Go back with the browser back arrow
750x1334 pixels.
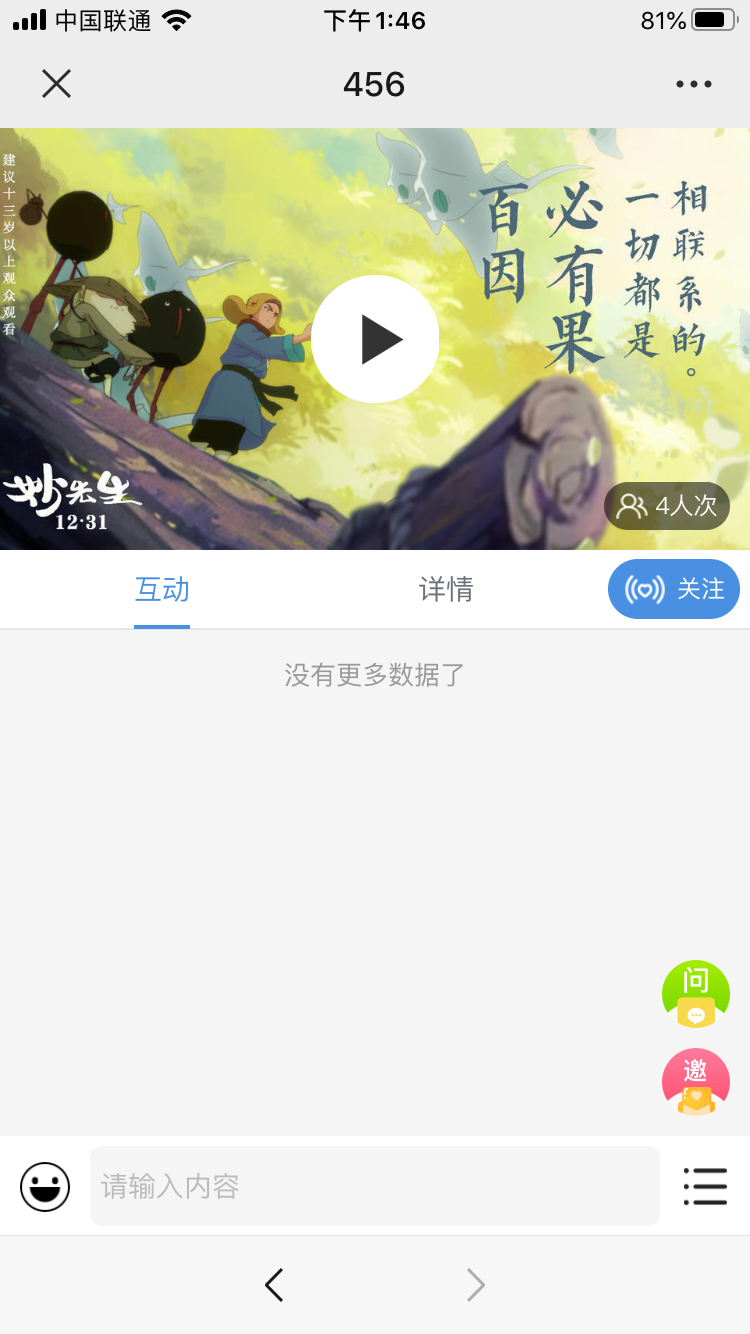(x=274, y=1285)
